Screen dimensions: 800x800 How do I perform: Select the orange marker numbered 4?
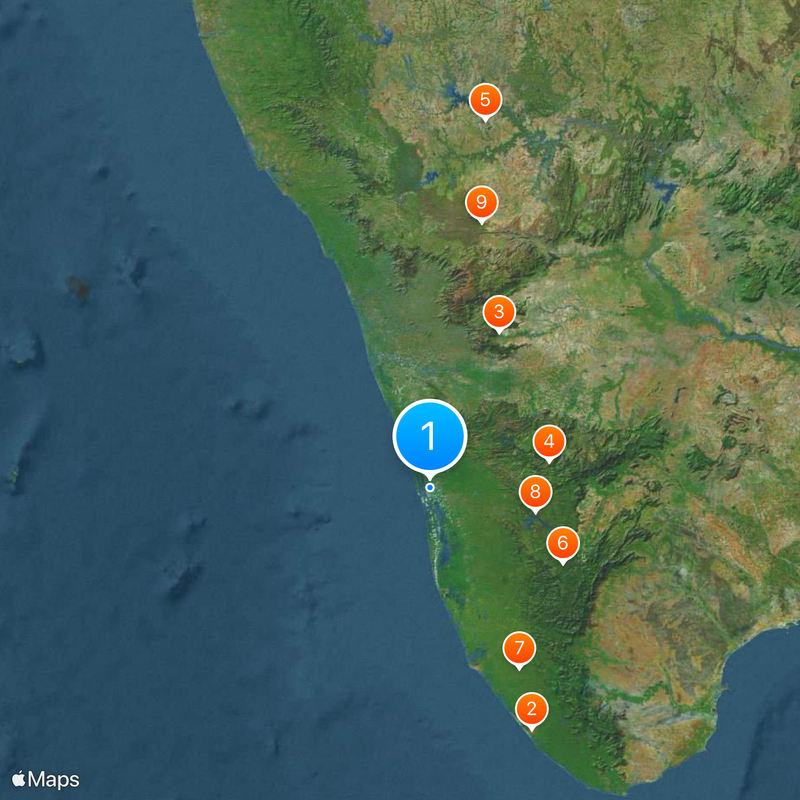548,441
